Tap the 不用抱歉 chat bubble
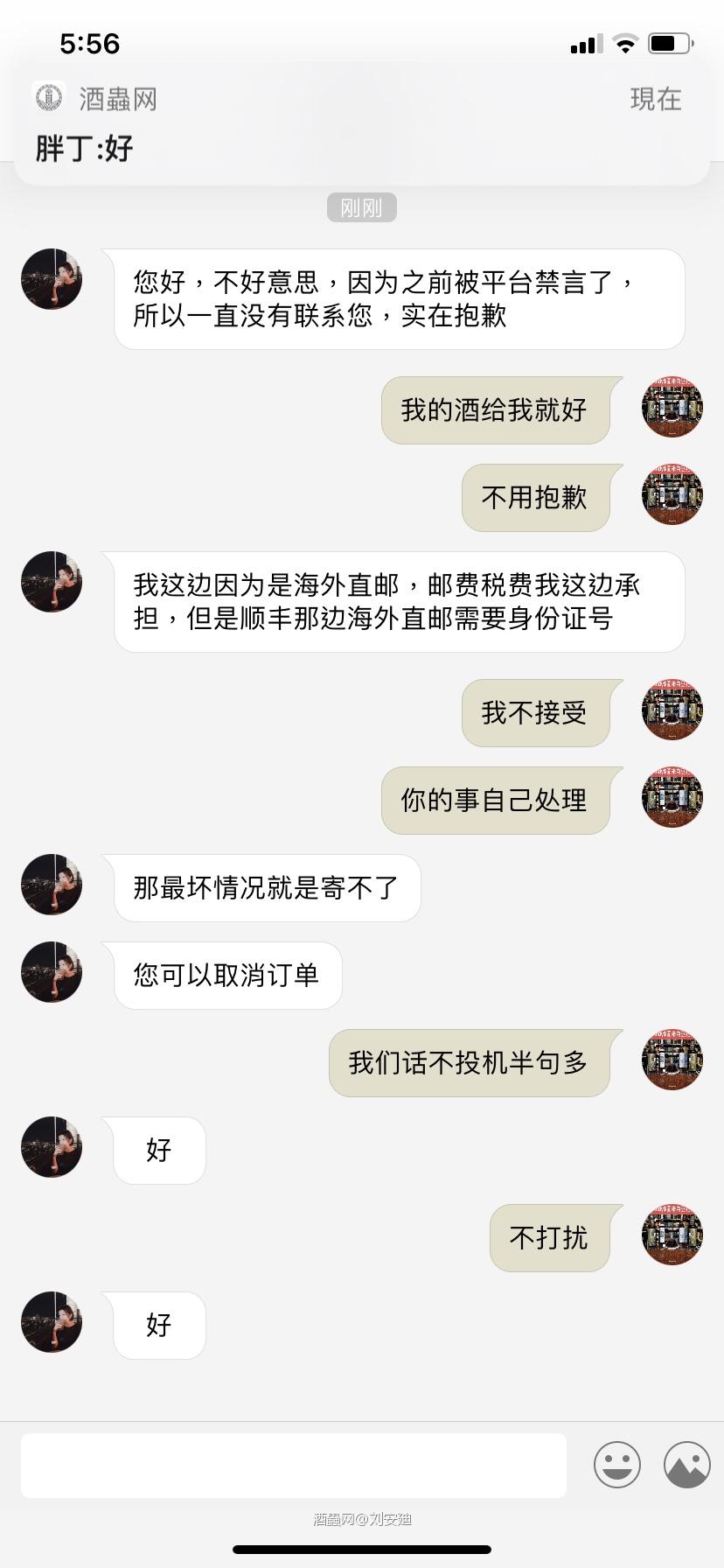This screenshot has width=724, height=1568. 537,497
